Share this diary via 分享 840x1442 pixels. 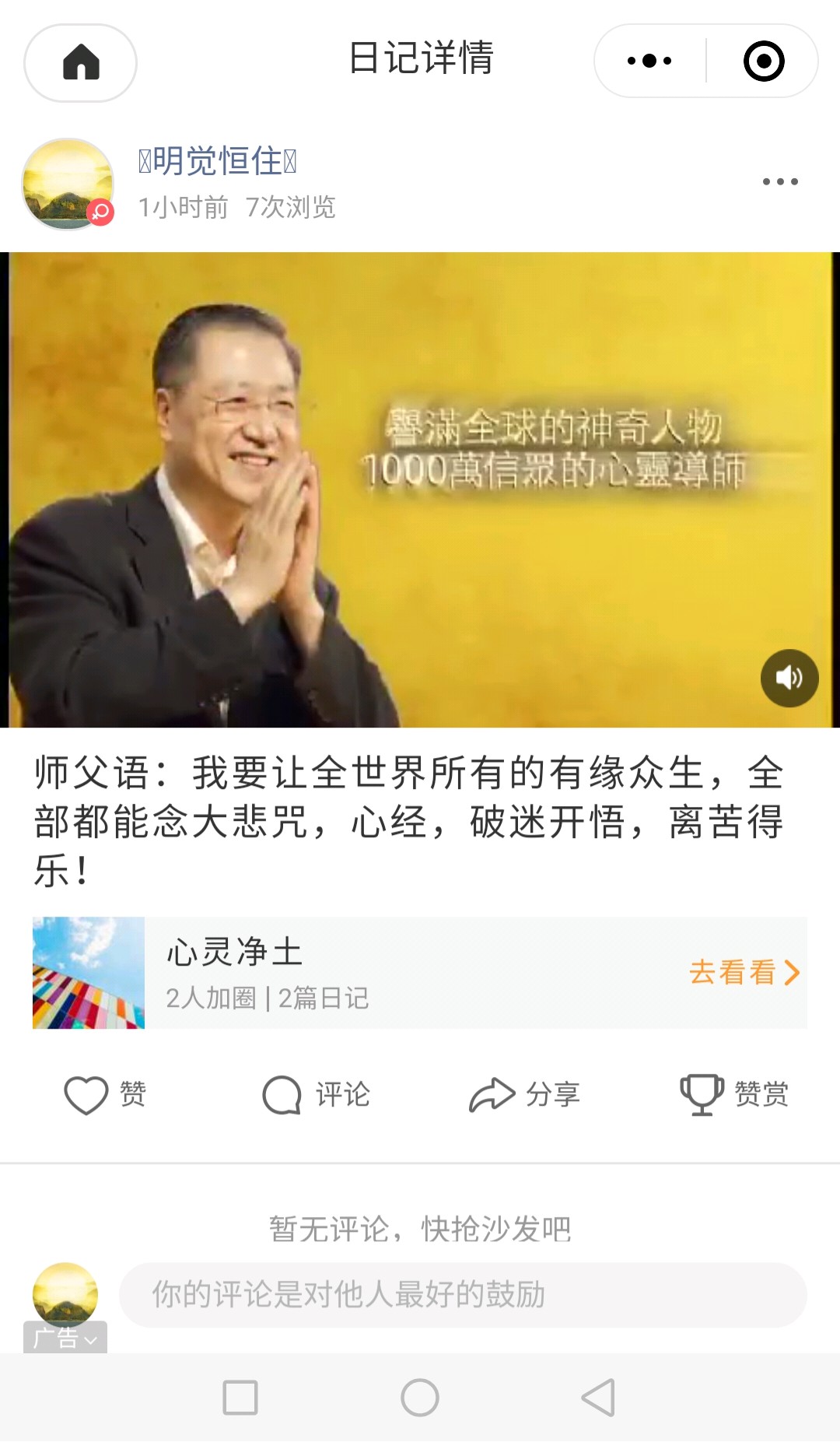point(525,1095)
